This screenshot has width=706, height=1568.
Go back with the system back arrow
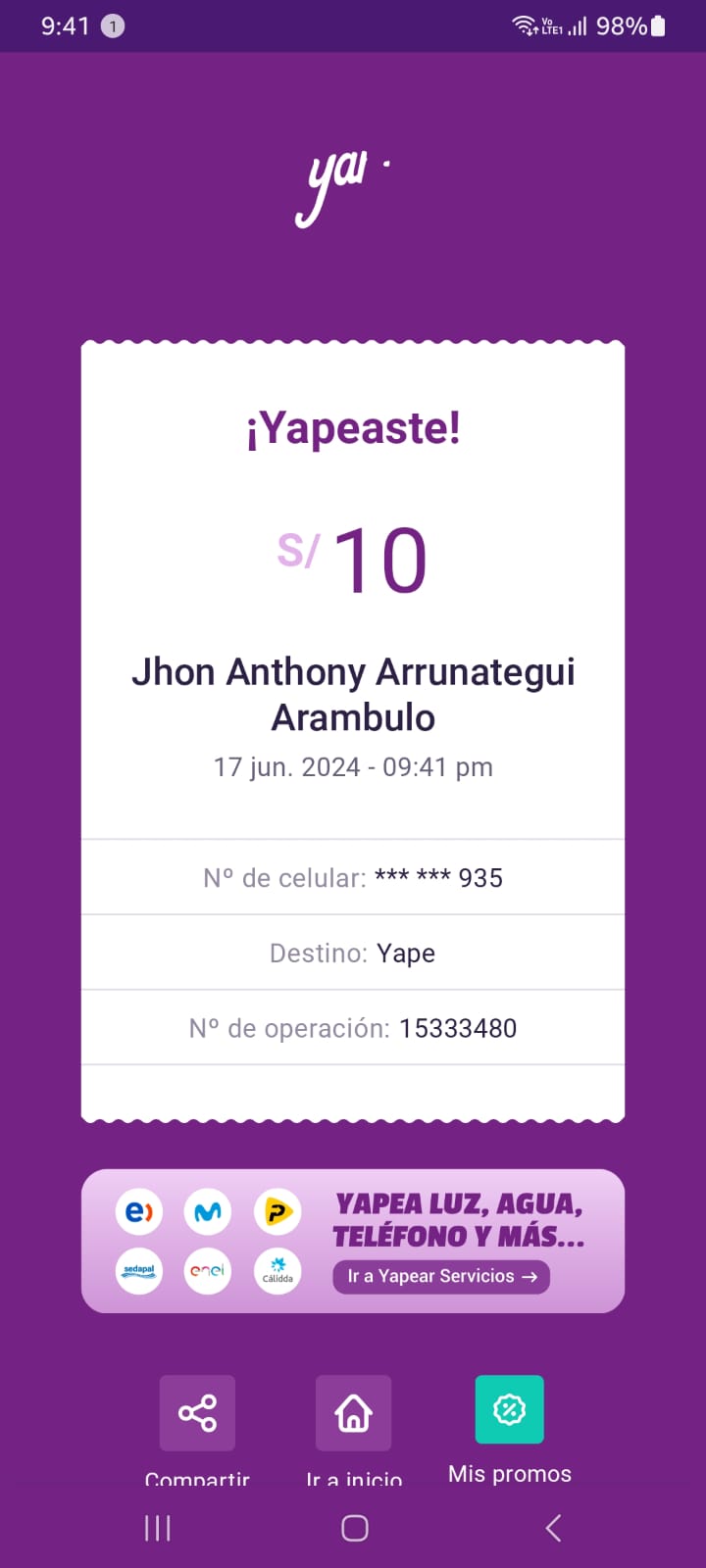(x=553, y=1528)
